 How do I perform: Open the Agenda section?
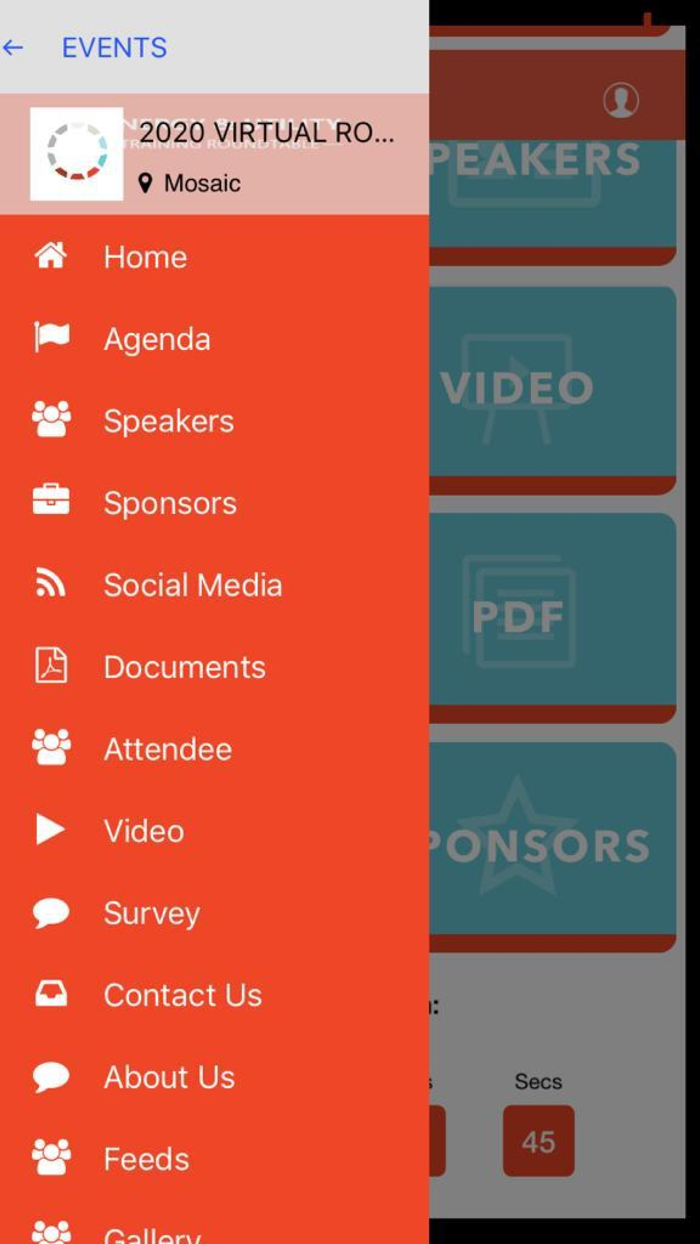[156, 339]
